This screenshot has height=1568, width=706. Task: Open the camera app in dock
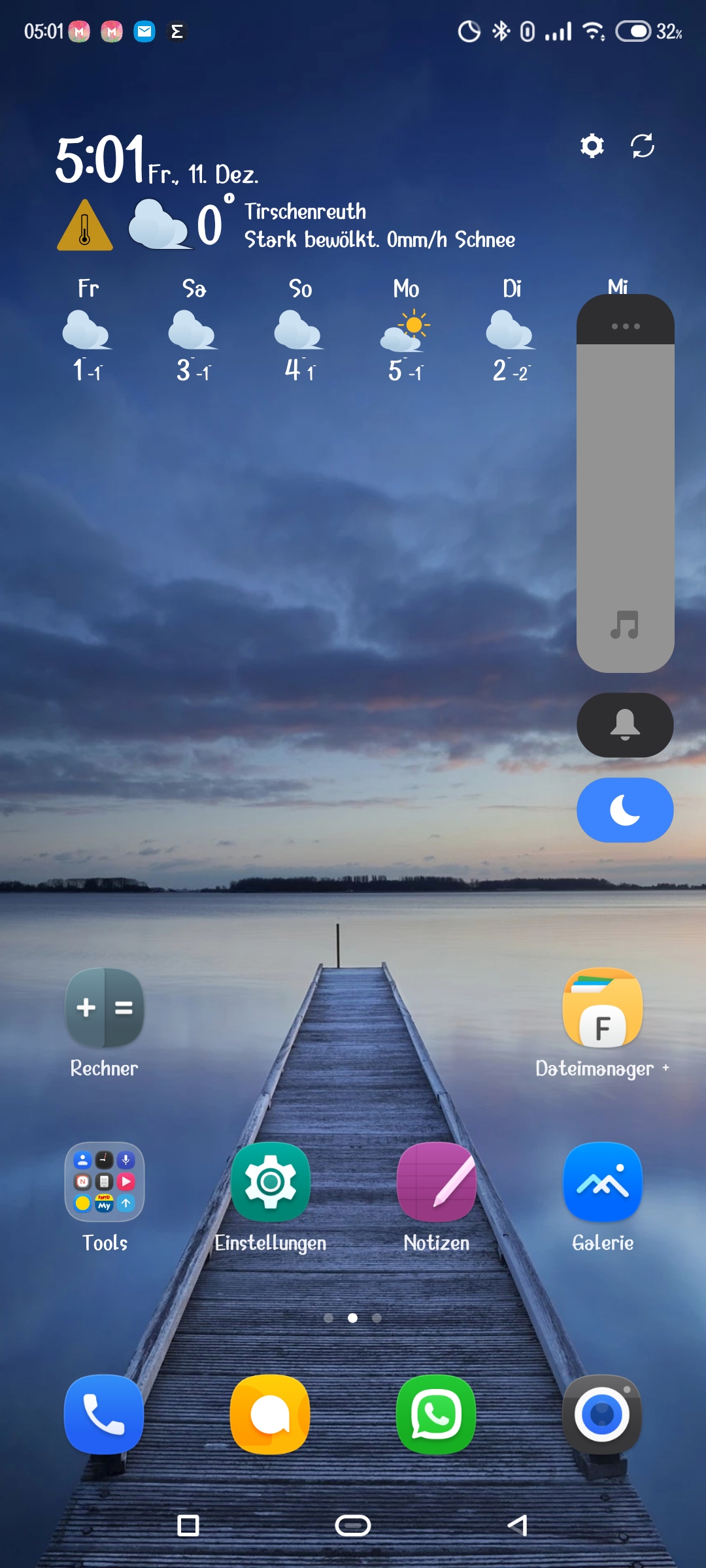click(602, 1414)
